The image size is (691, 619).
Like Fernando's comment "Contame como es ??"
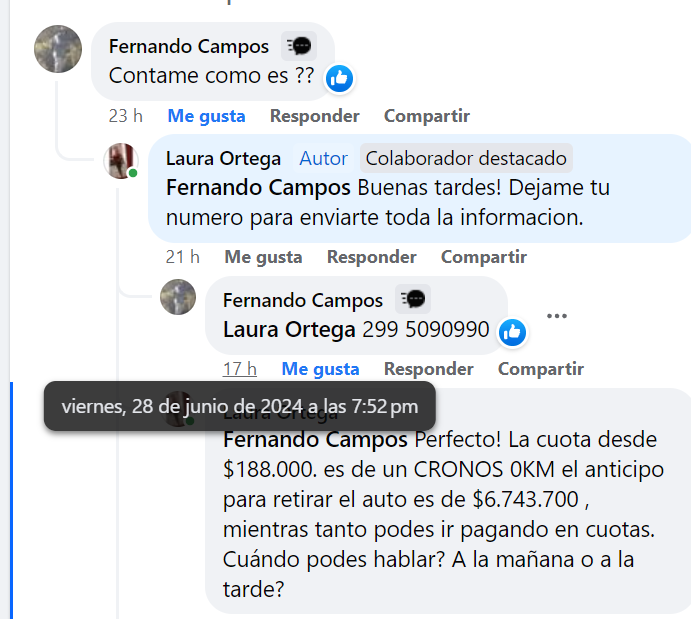point(206,116)
